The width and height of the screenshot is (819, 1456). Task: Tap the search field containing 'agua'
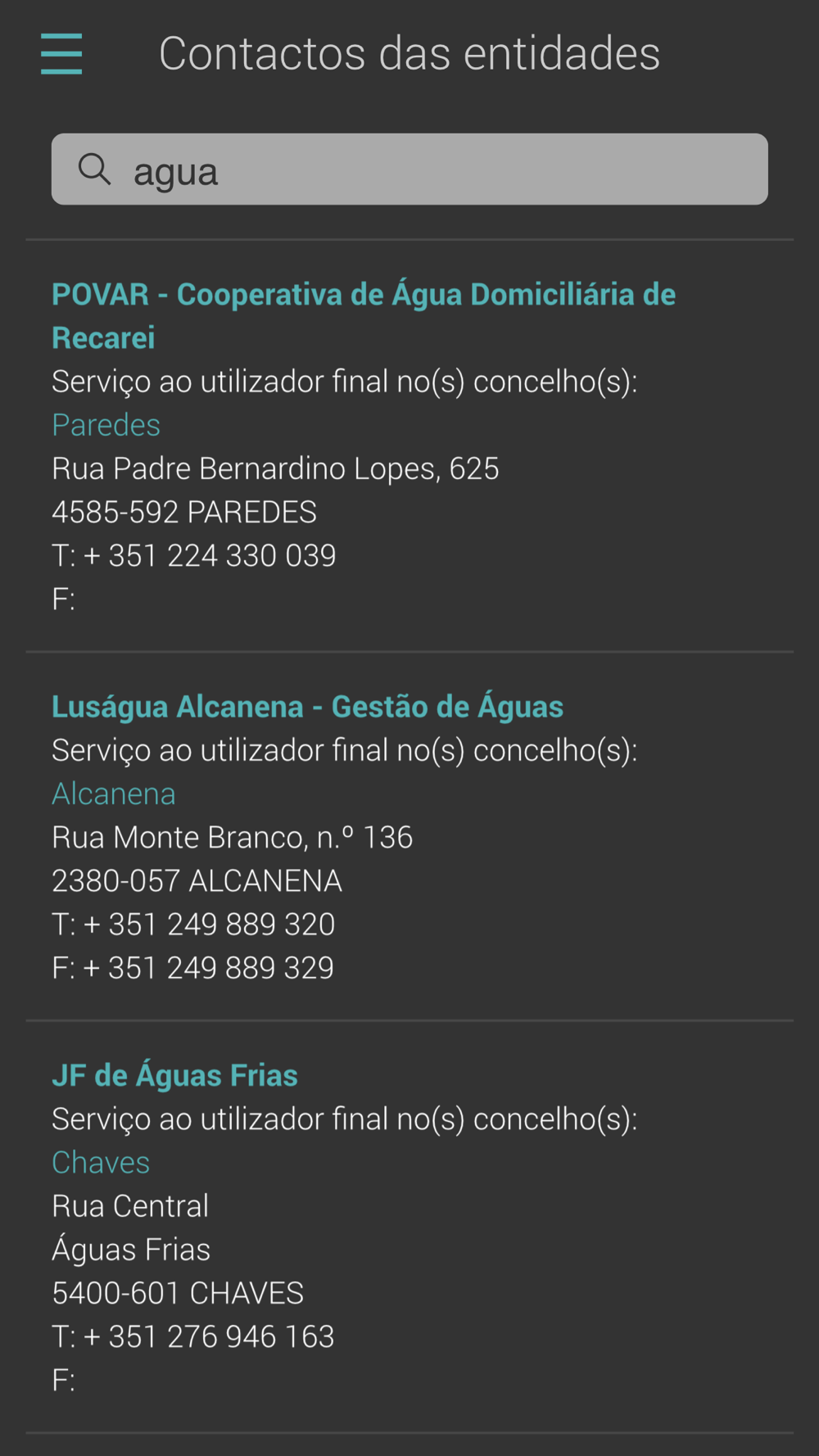pyautogui.click(x=409, y=170)
